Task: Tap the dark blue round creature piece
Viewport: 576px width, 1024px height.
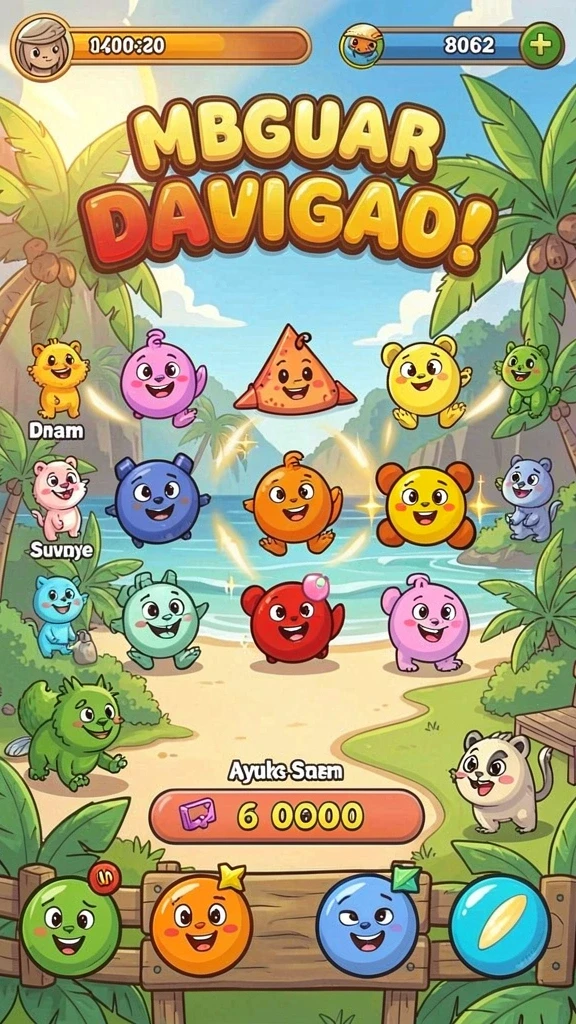Action: [x=160, y=500]
